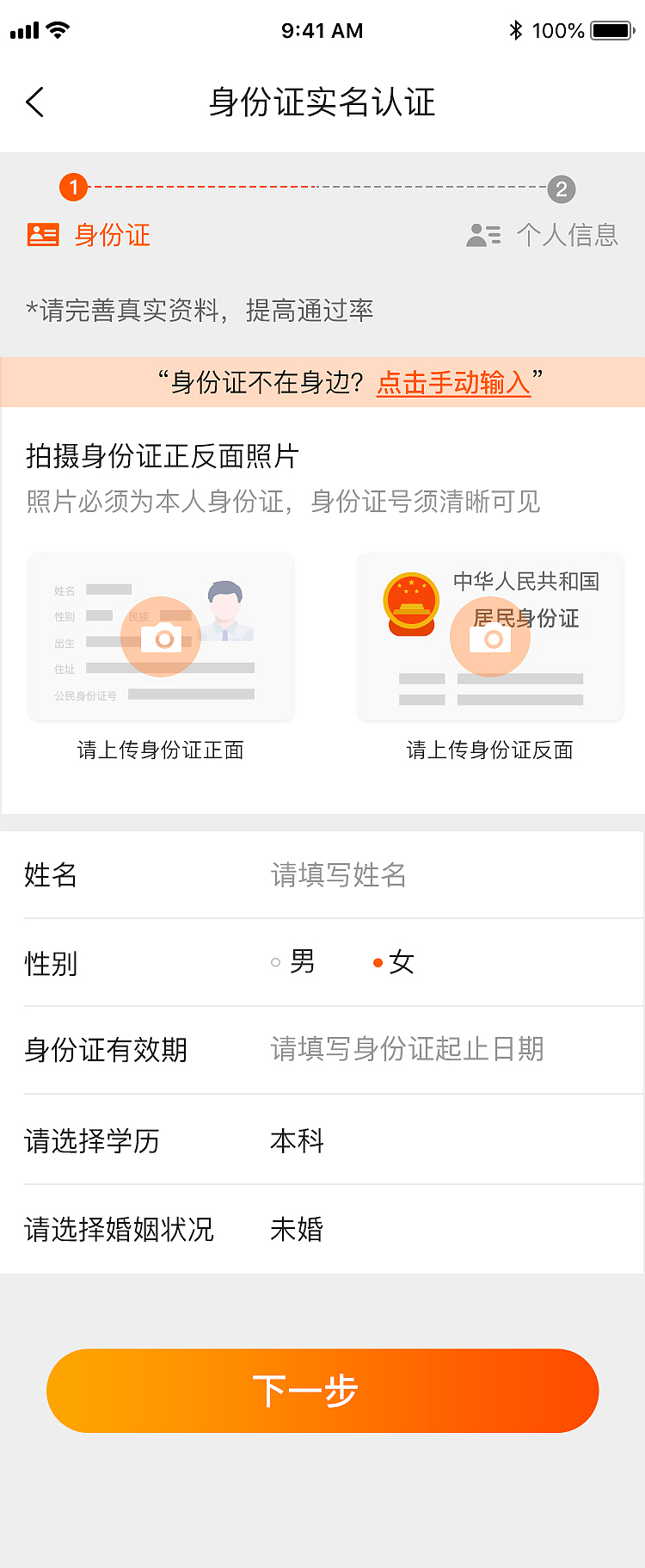Open the 未婚 marital status selector
The image size is (645, 1568).
[297, 1230]
